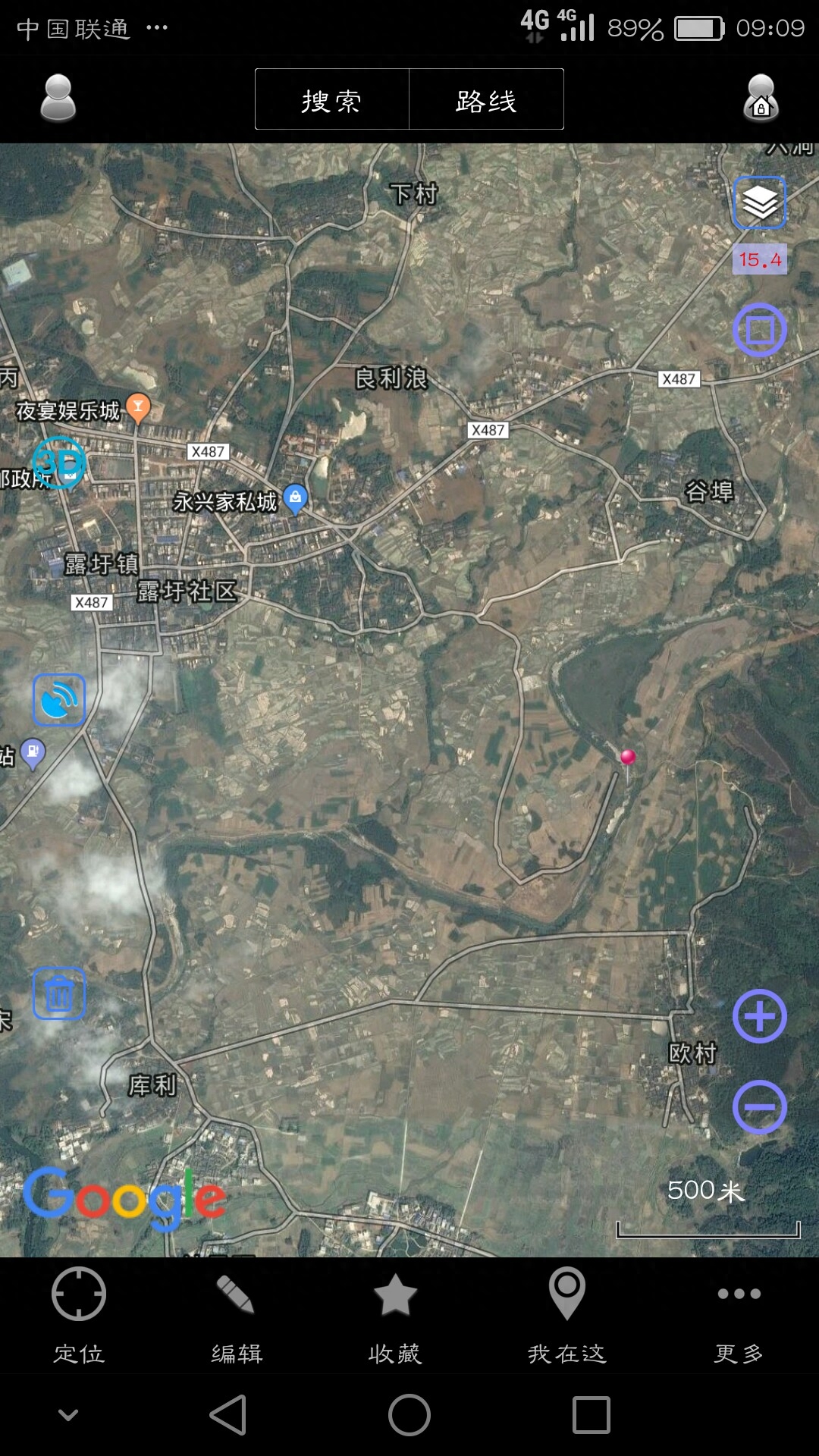
Task: Open the satellite signal button
Action: (59, 700)
